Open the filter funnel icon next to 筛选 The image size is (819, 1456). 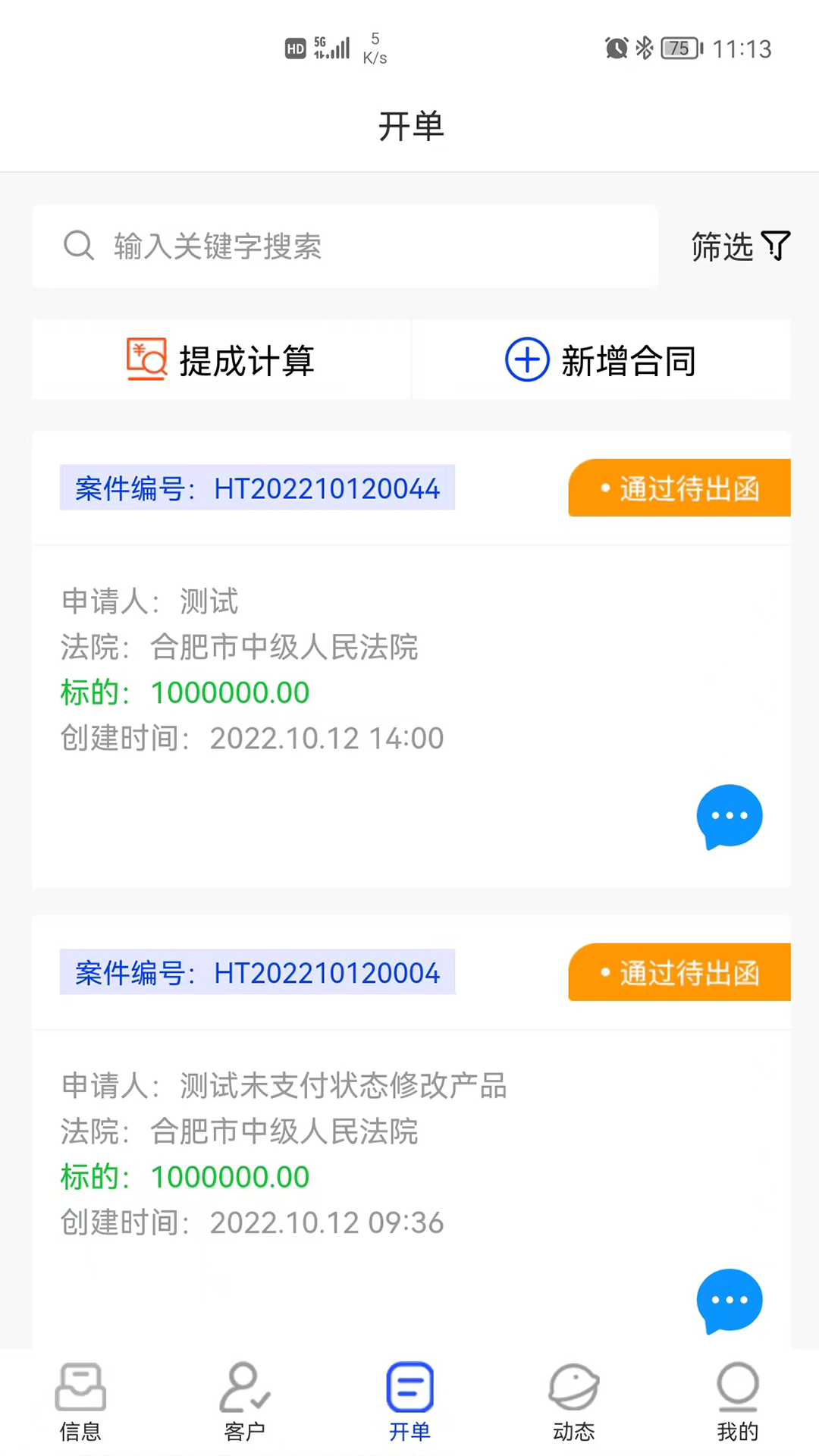[x=775, y=246]
